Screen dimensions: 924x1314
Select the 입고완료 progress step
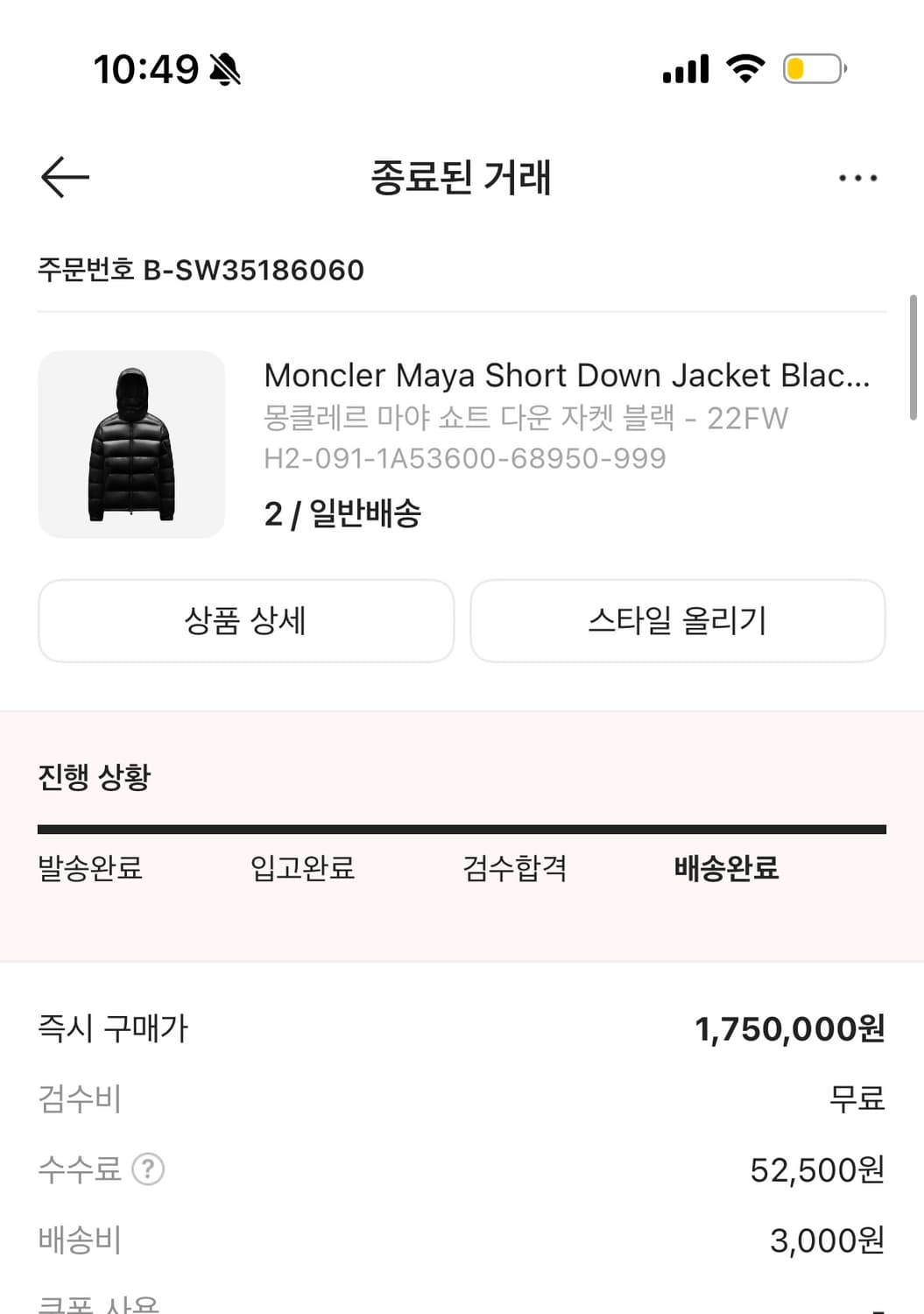tap(302, 868)
